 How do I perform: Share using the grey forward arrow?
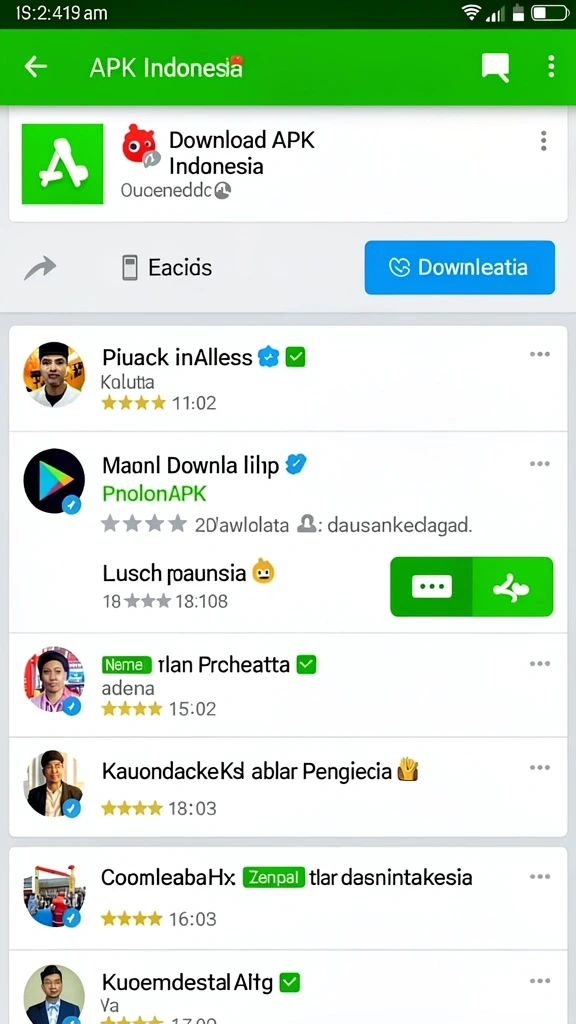40,268
